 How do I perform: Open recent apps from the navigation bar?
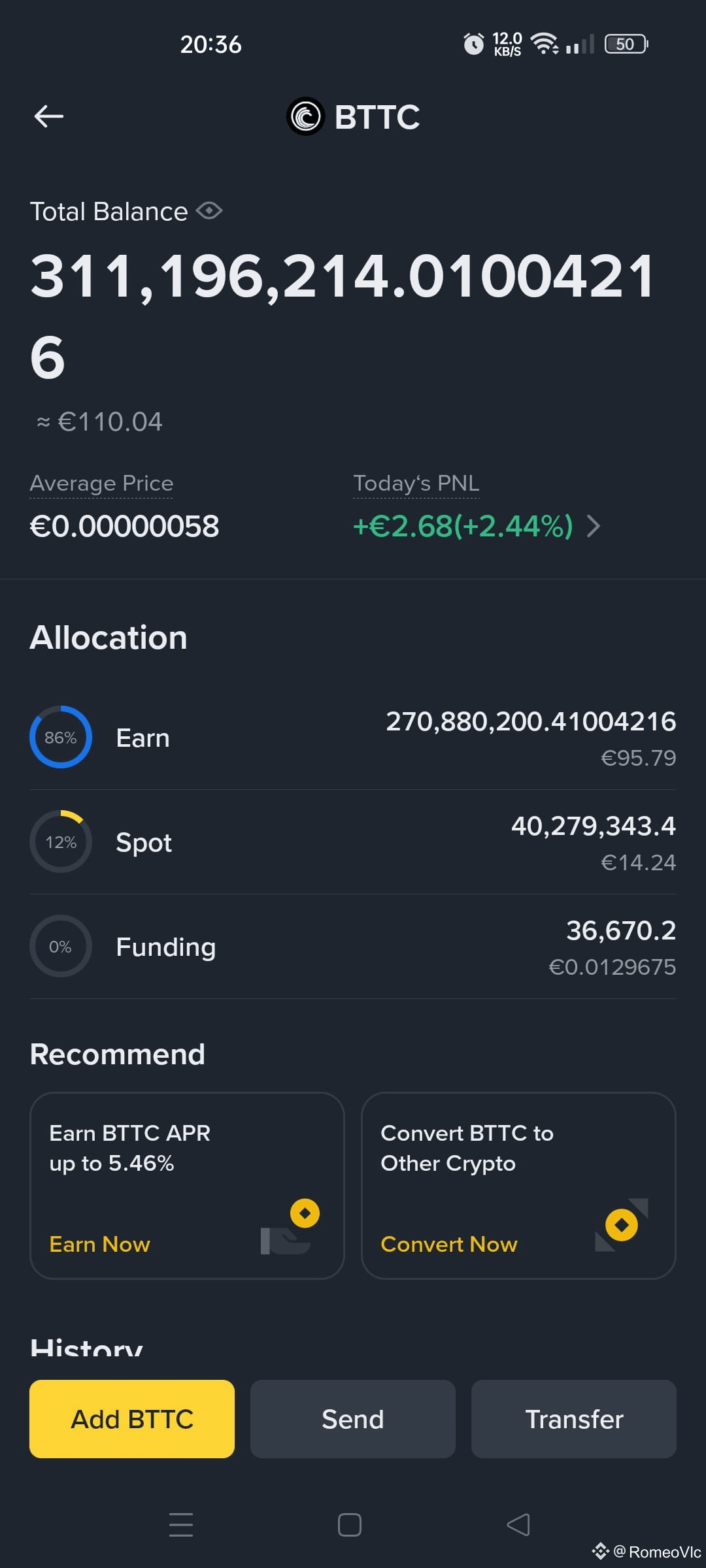click(x=181, y=1525)
